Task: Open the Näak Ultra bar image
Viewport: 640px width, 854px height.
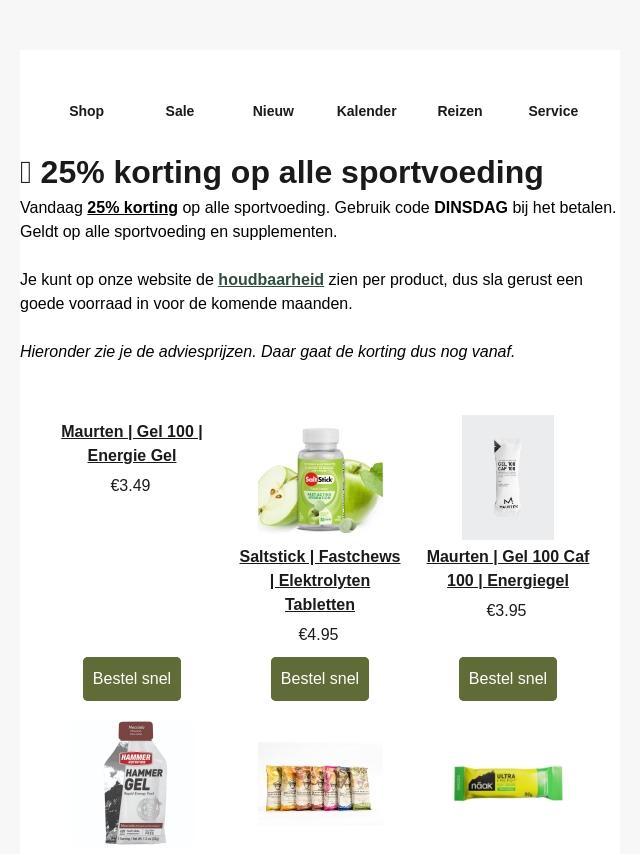Action: click(508, 783)
